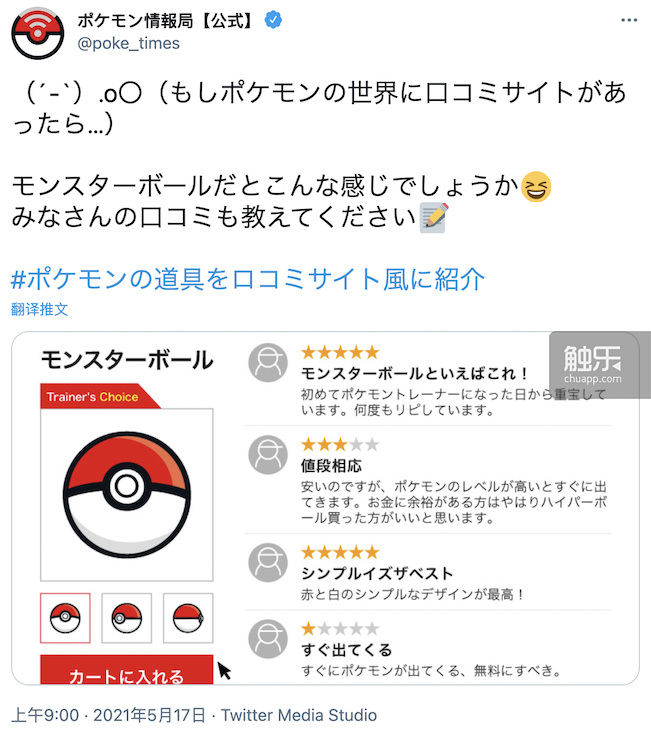The width and height of the screenshot is (651, 731).
Task: Tap 翻译推文 to translate the tweet
Action: [x=40, y=309]
